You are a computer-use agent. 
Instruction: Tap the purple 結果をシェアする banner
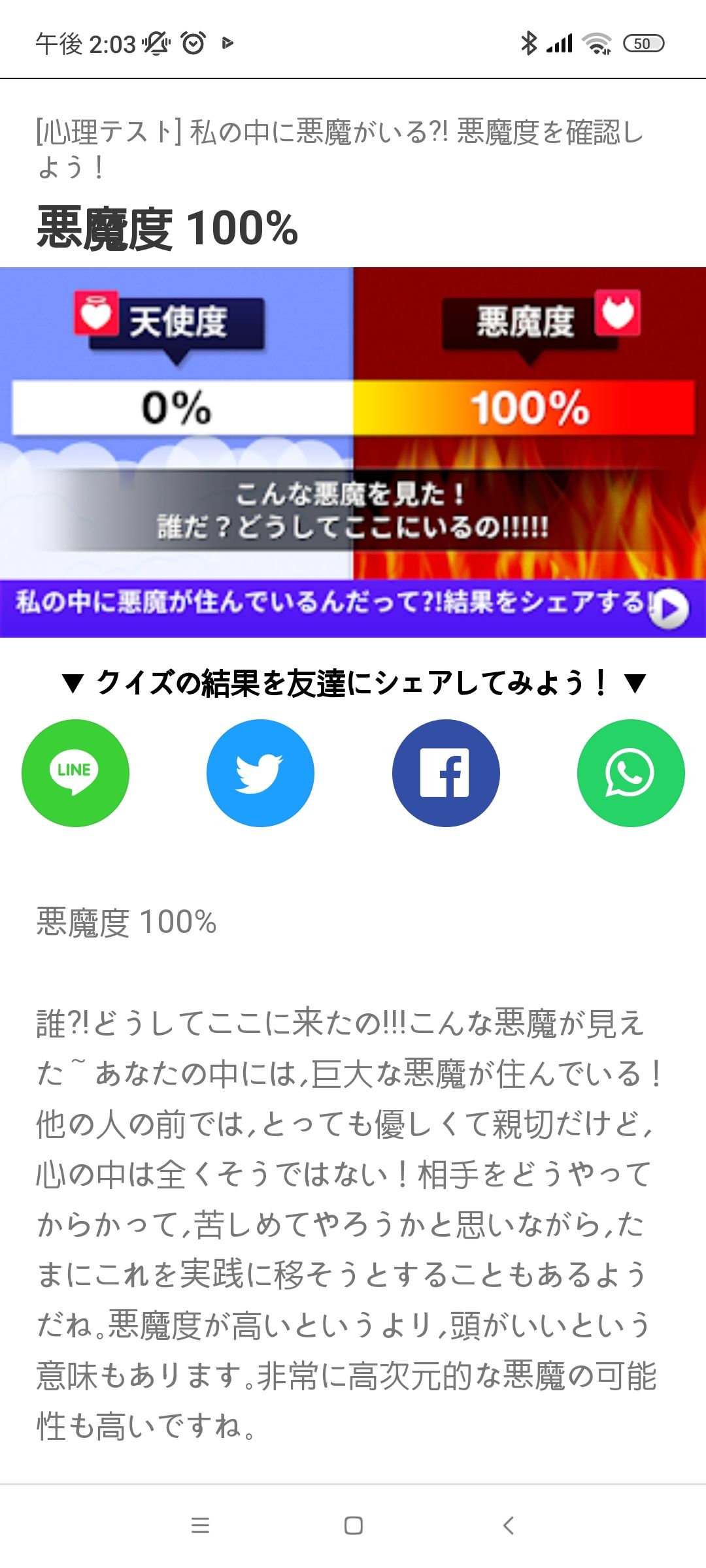tap(353, 608)
